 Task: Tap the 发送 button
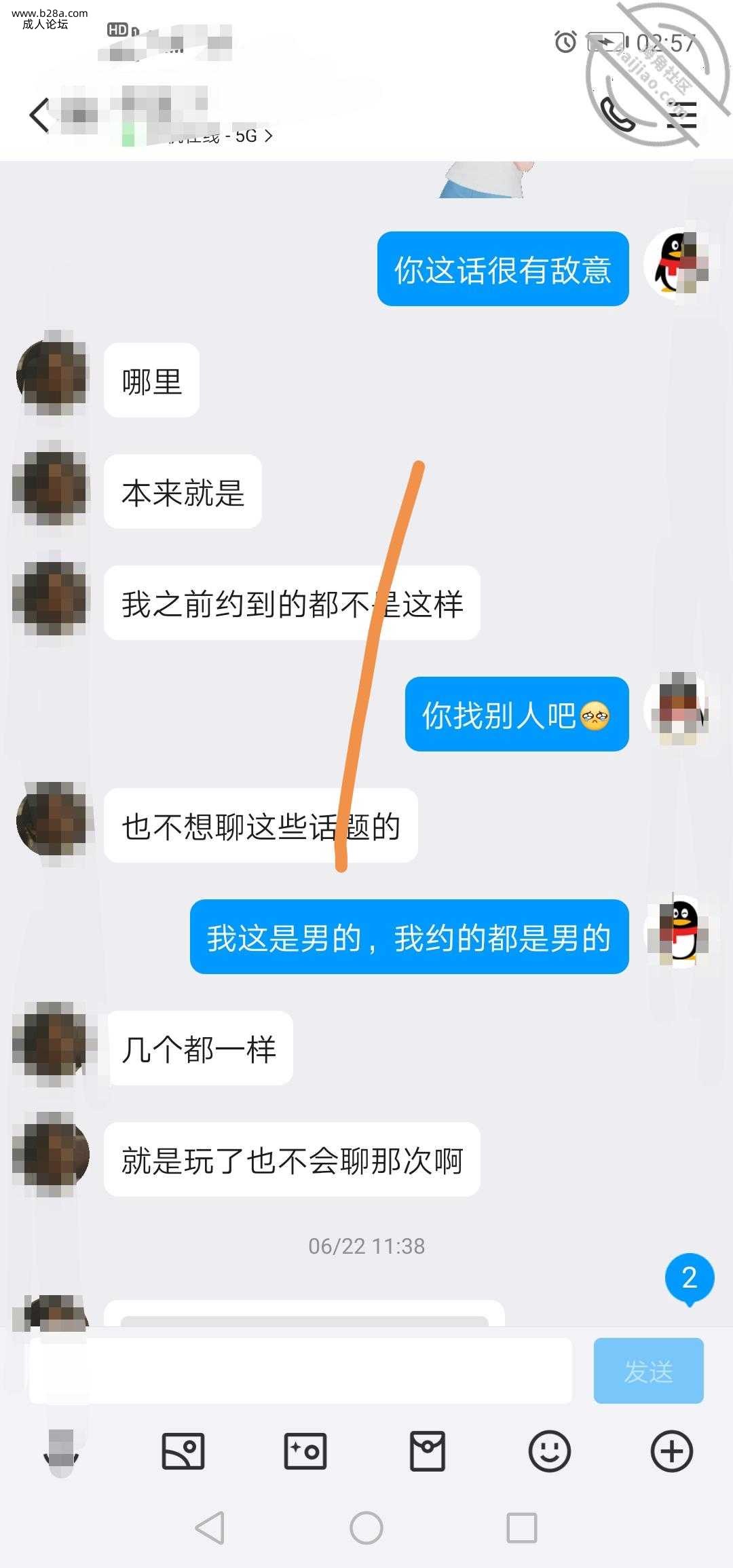(648, 1371)
